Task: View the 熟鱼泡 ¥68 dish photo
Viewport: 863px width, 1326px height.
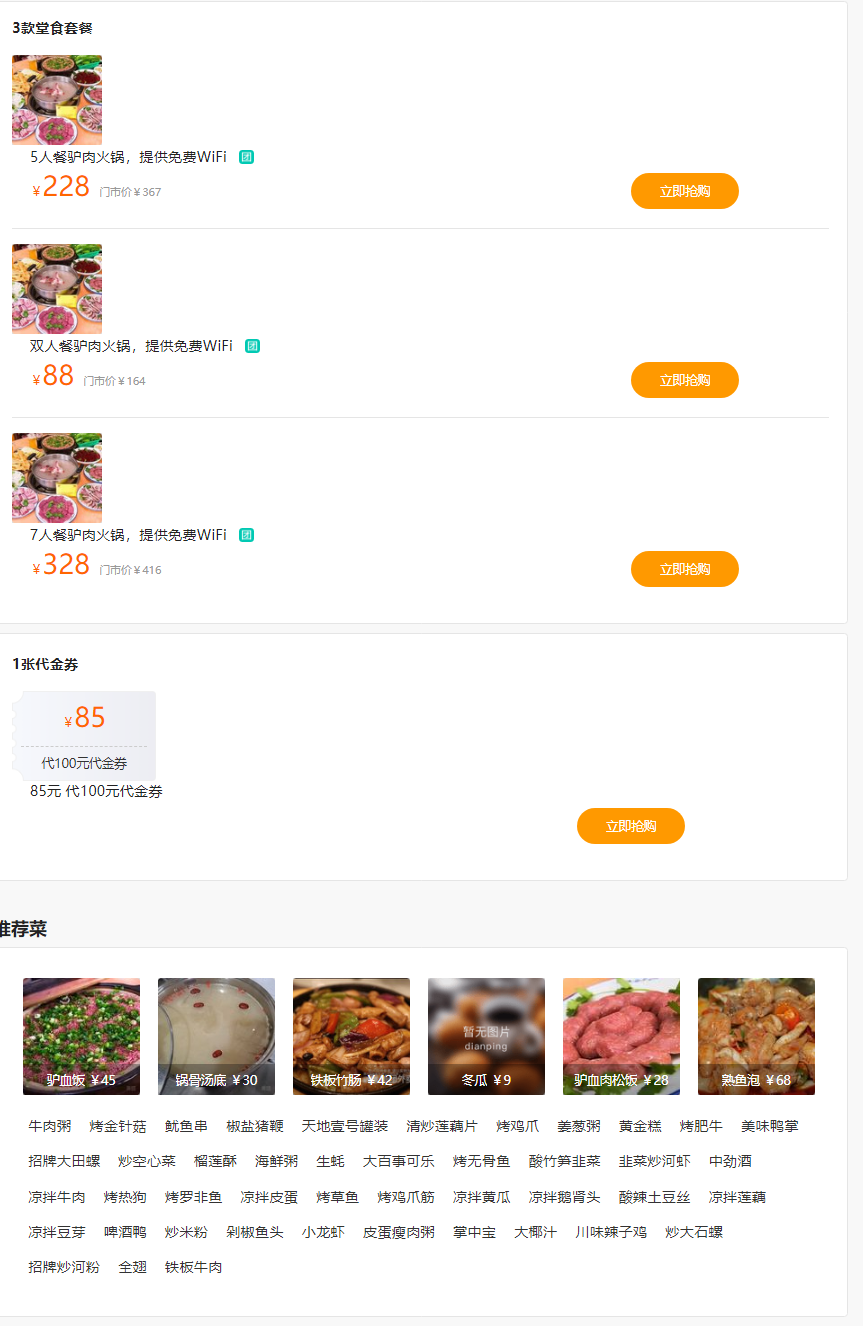Action: click(x=756, y=1035)
